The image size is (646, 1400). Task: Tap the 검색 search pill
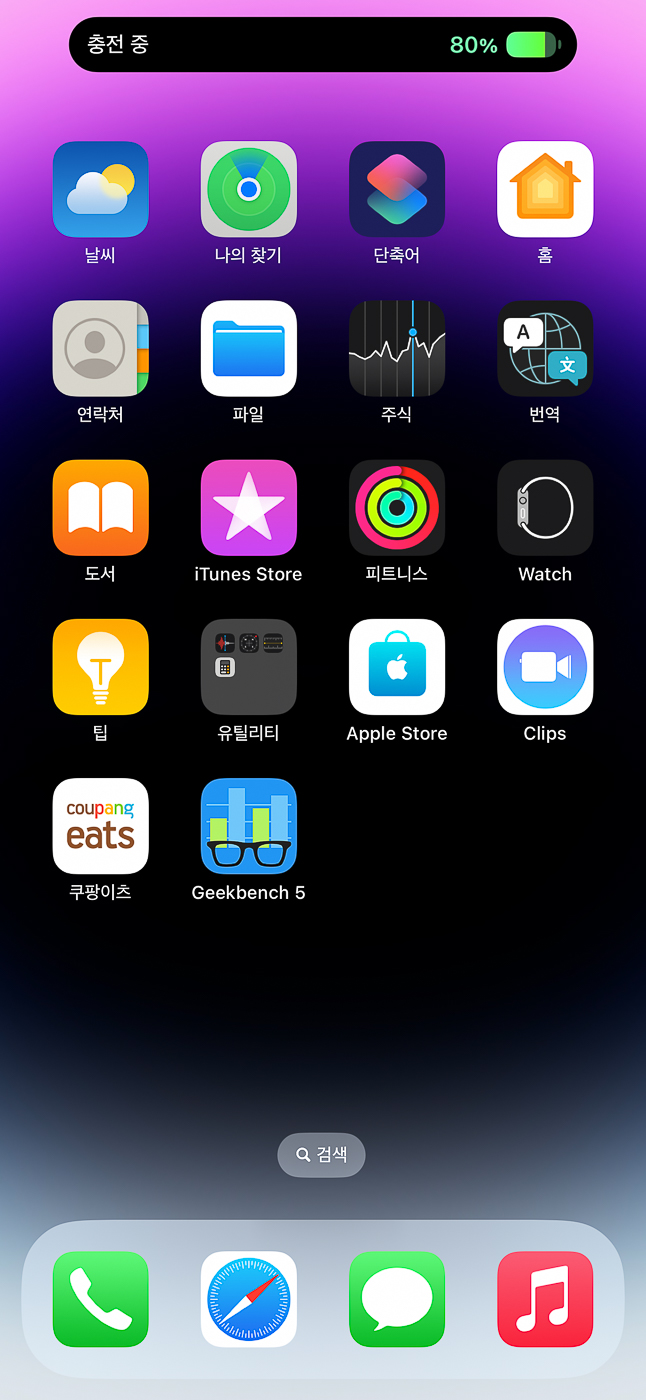321,1155
